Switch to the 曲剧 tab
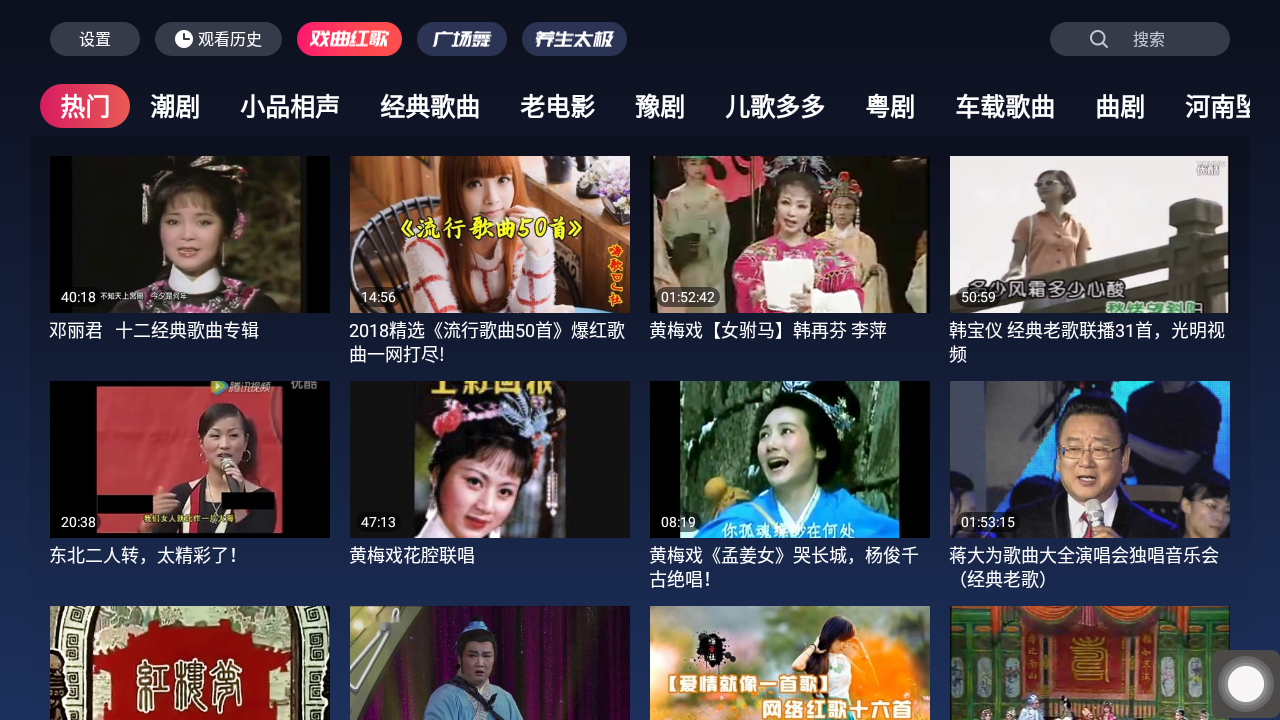 point(1120,106)
